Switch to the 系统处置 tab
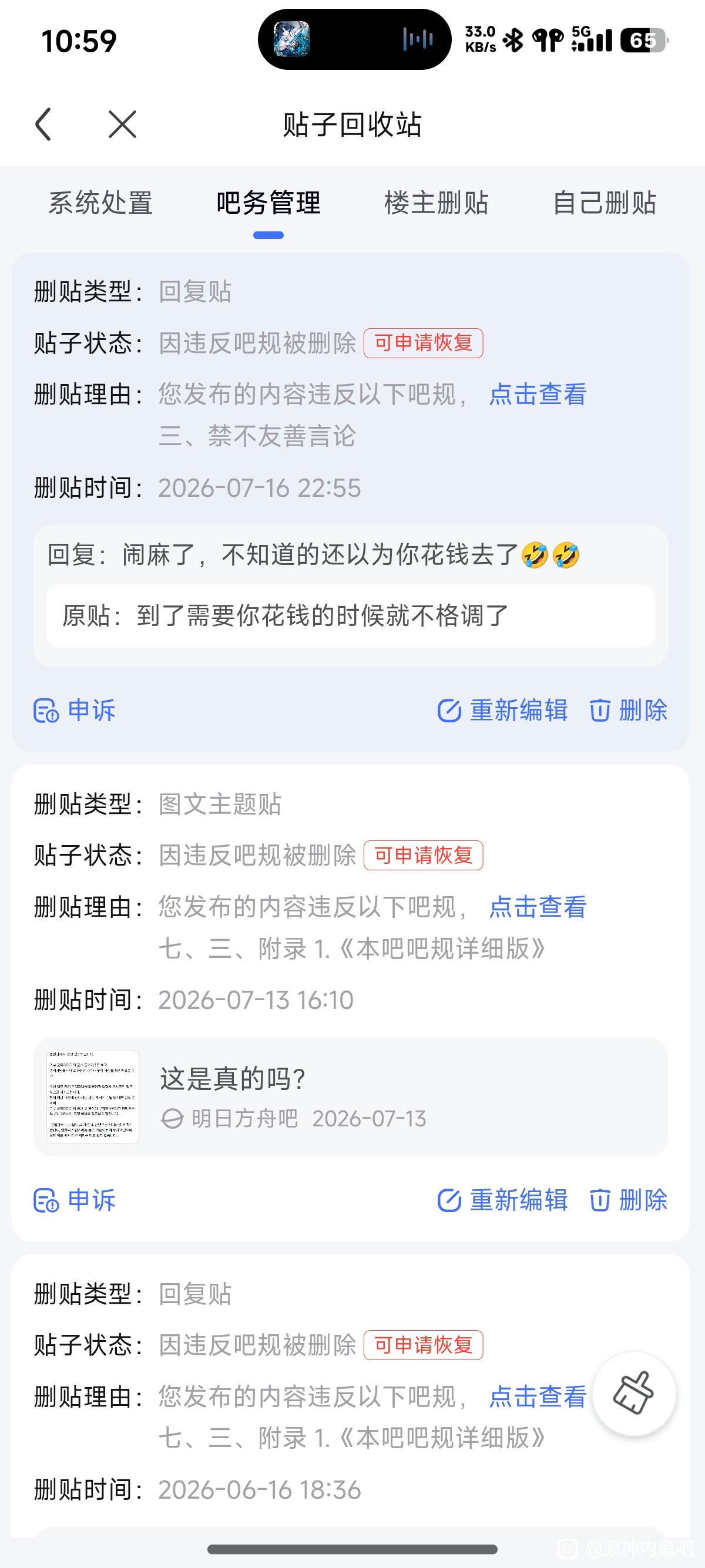The width and height of the screenshot is (705, 1568). pos(100,203)
